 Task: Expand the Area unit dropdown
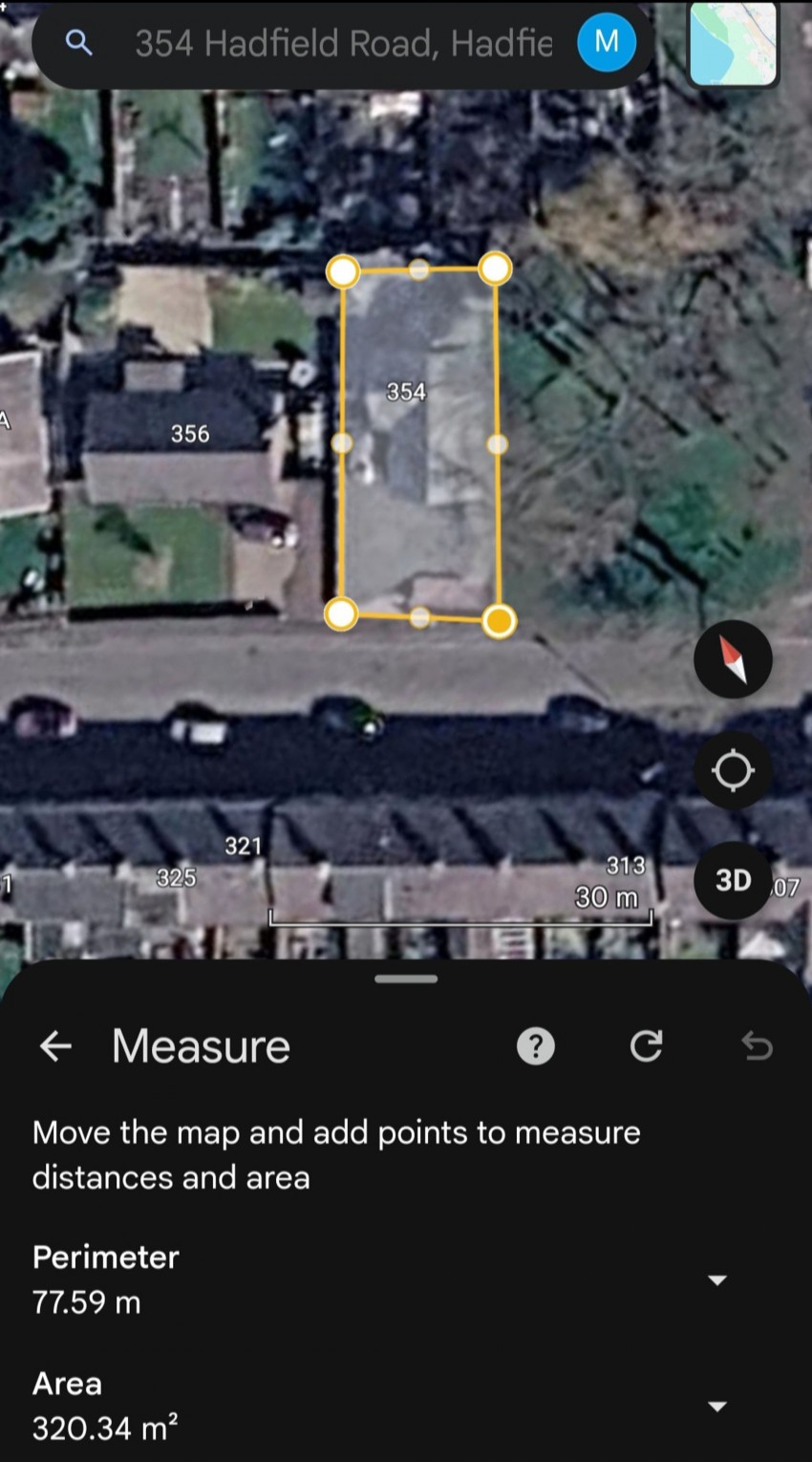point(716,1406)
